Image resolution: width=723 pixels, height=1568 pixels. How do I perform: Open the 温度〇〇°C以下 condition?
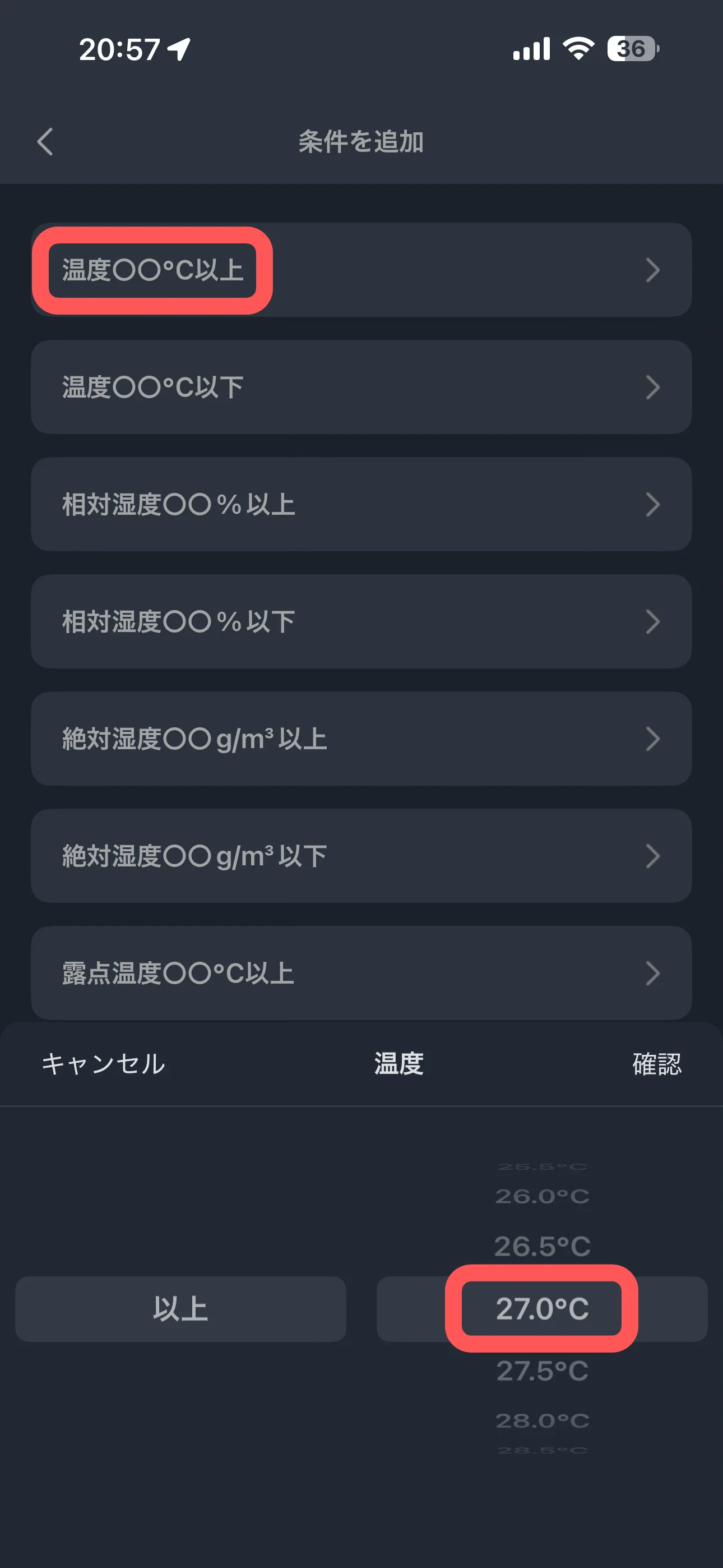pos(360,387)
